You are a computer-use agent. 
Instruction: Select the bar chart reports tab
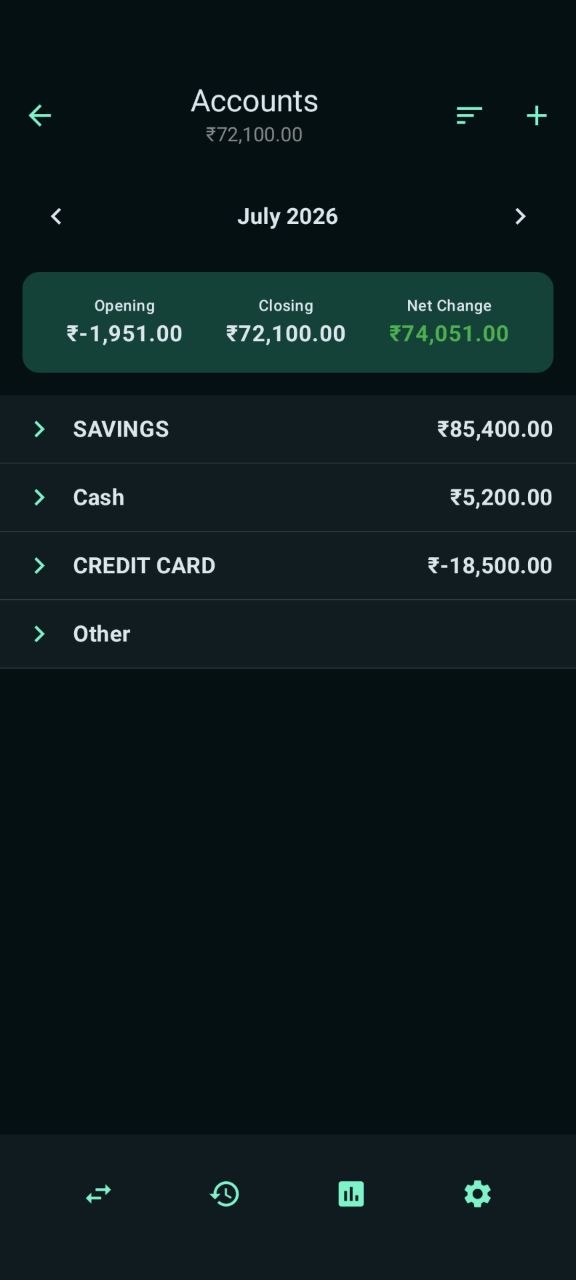coord(351,1193)
